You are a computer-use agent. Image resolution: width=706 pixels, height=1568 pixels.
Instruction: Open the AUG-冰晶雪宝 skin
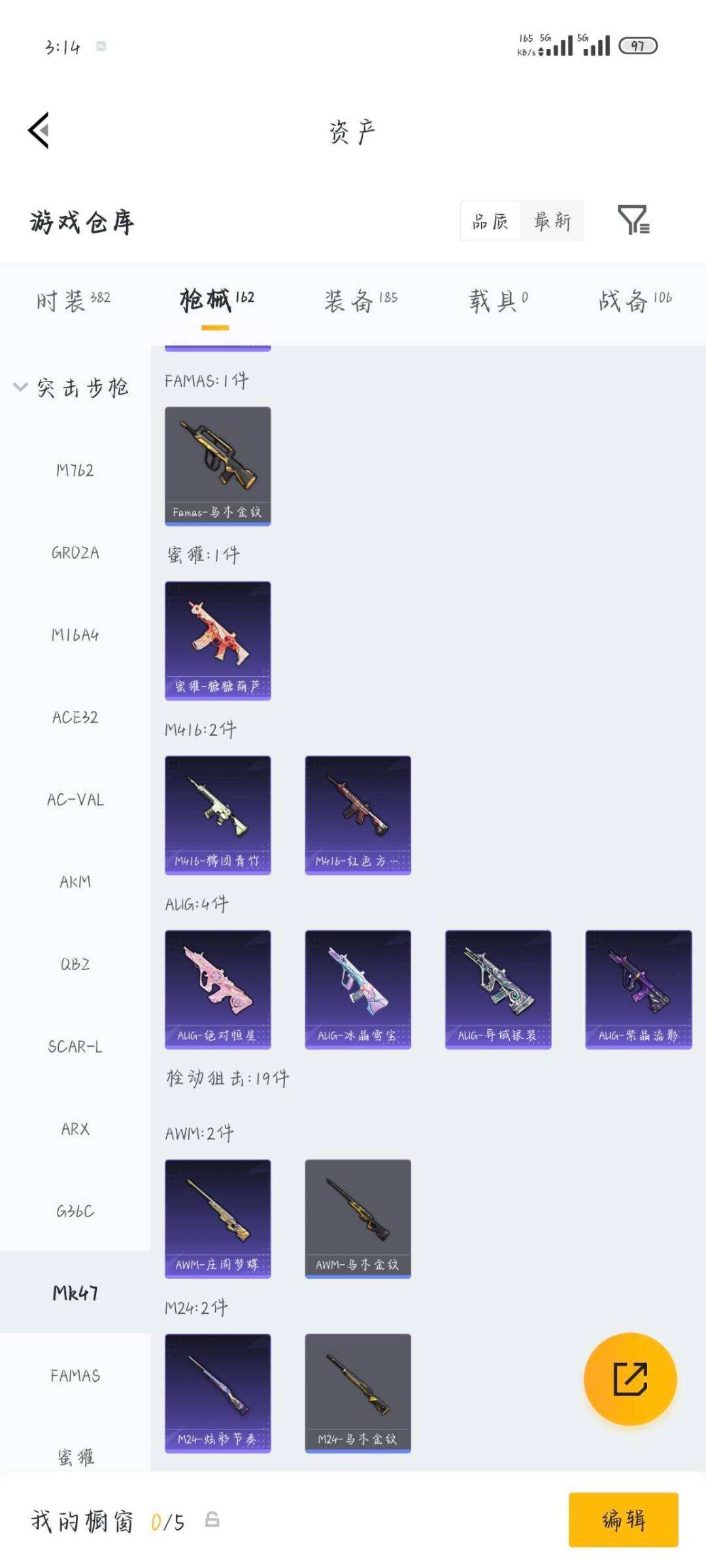[358, 989]
